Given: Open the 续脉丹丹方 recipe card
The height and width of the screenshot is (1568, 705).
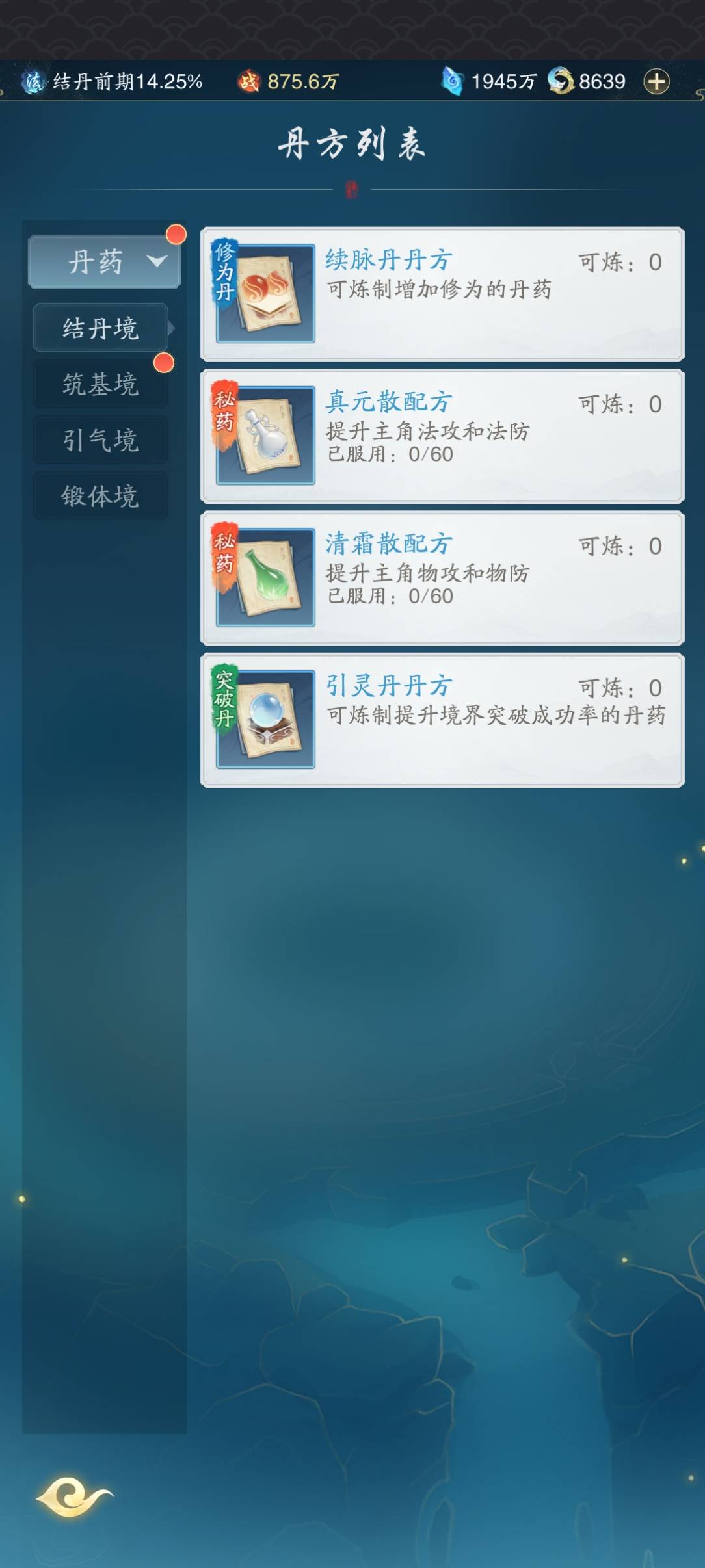Looking at the screenshot, I should click(442, 294).
